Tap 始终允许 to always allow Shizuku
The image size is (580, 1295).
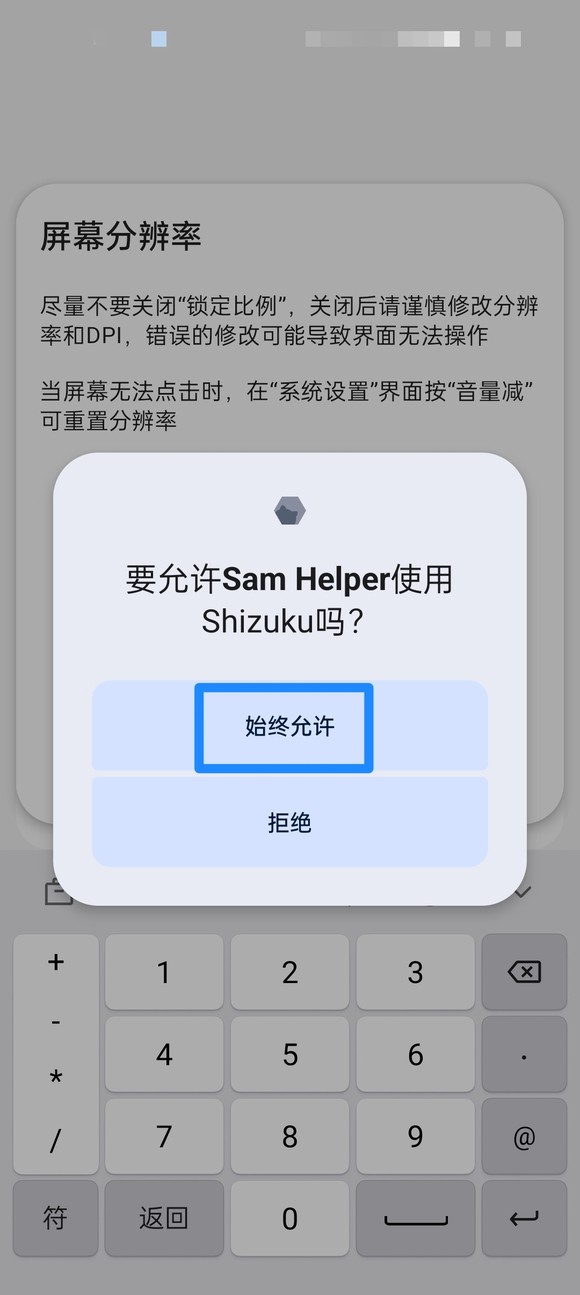(289, 727)
